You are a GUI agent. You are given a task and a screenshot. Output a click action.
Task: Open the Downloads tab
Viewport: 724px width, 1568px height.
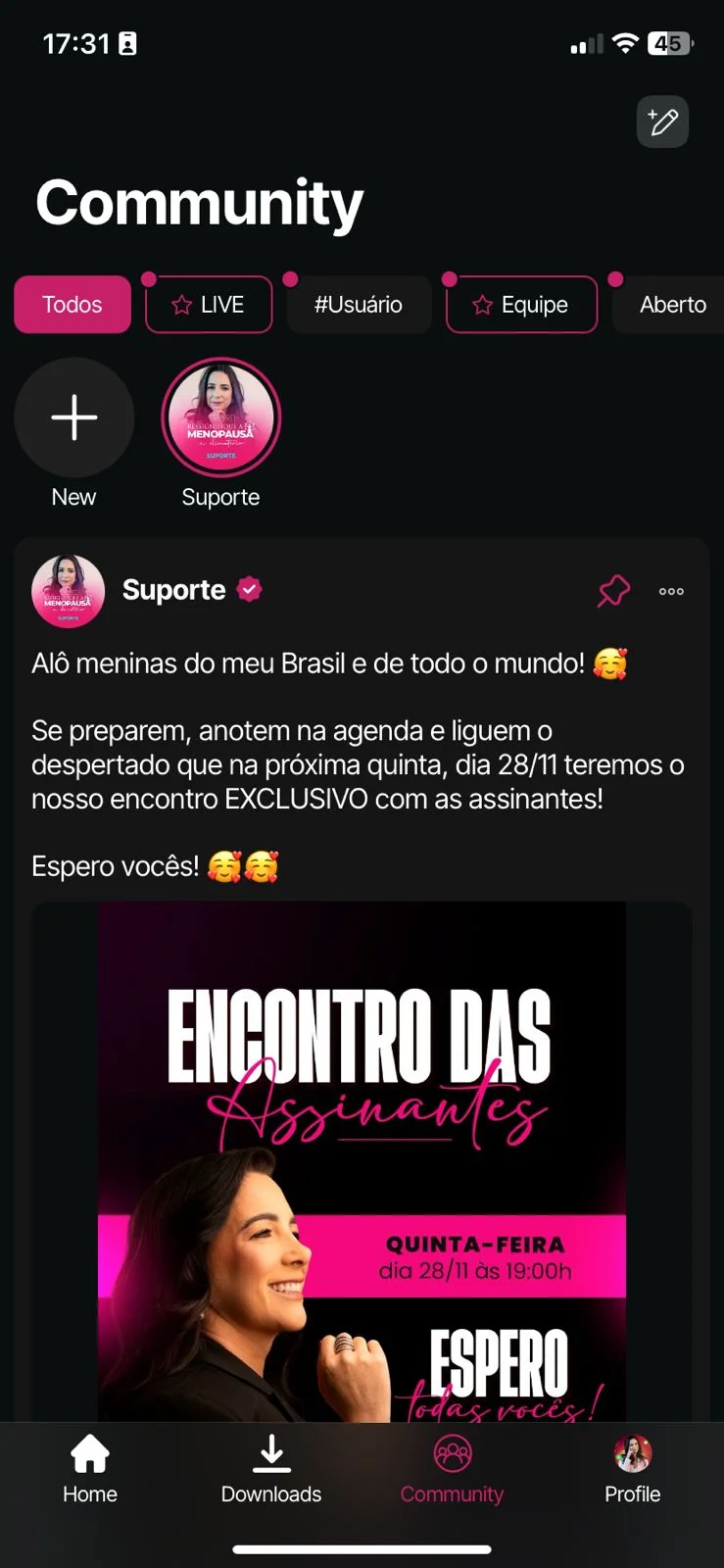271,1467
